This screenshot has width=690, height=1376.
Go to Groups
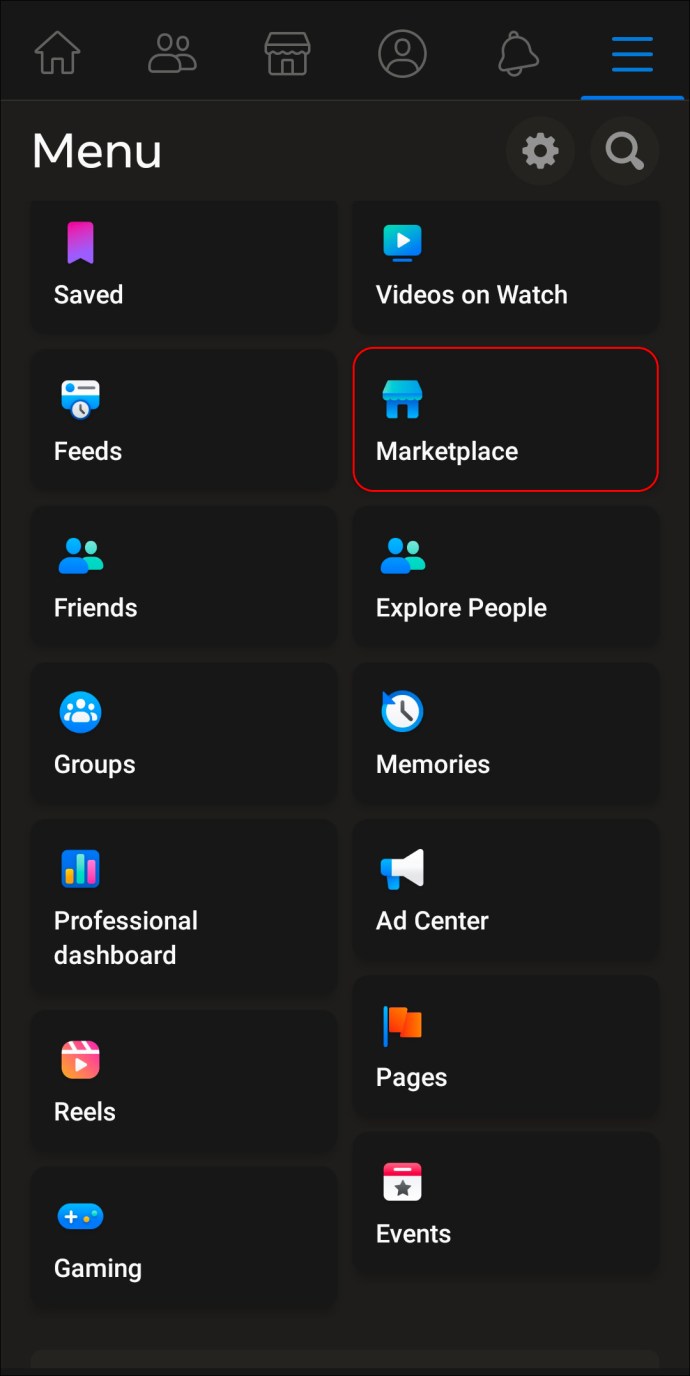[x=183, y=733]
